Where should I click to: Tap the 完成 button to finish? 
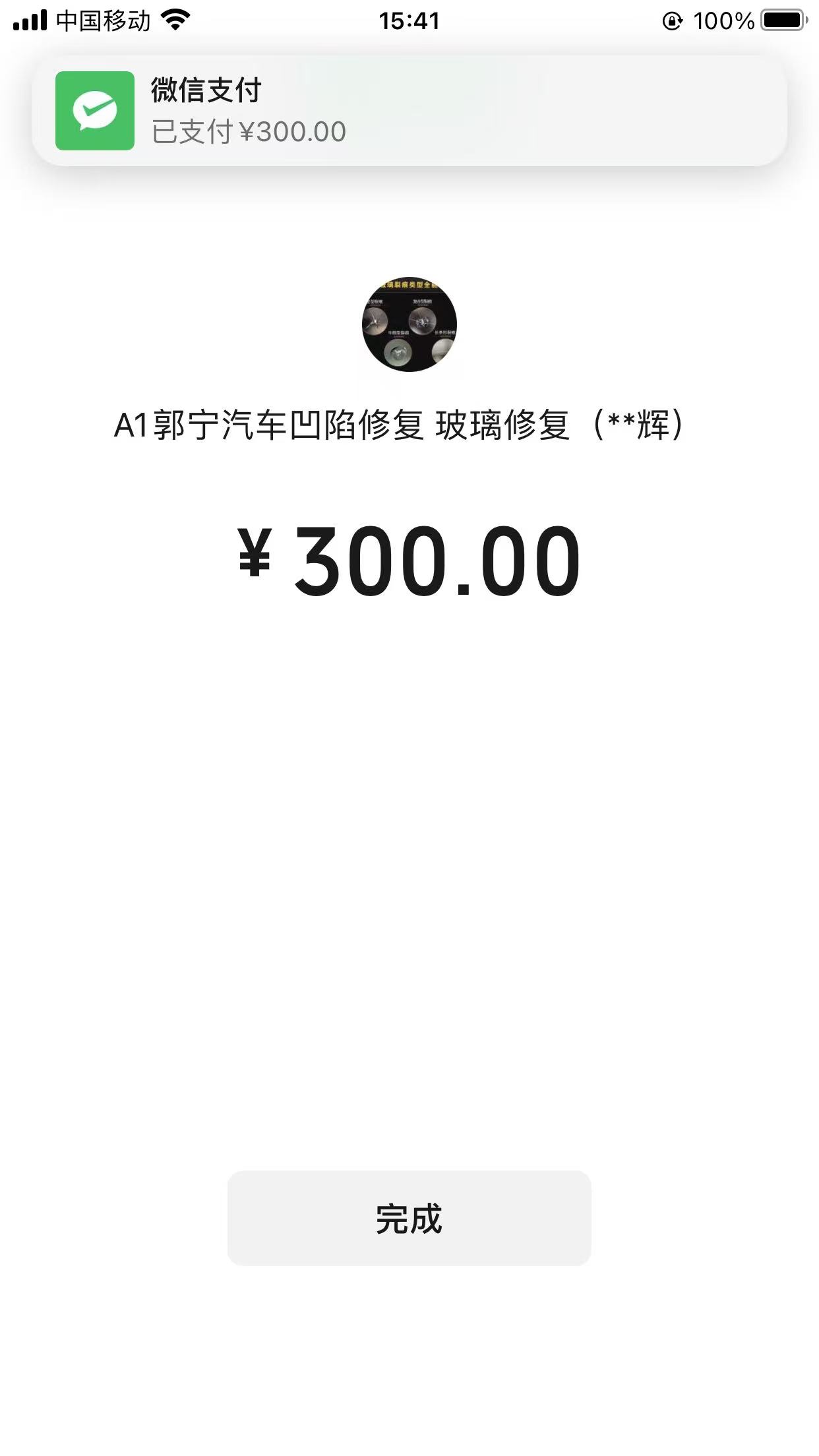point(409,1218)
